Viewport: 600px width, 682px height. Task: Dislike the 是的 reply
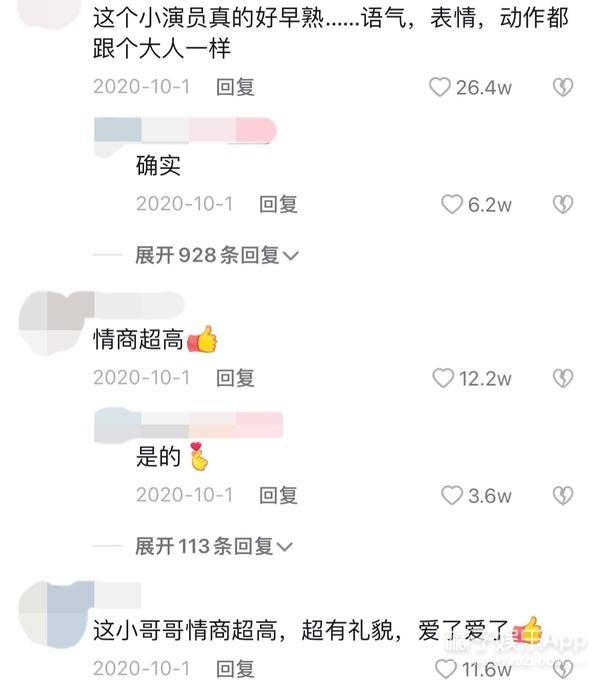click(563, 495)
